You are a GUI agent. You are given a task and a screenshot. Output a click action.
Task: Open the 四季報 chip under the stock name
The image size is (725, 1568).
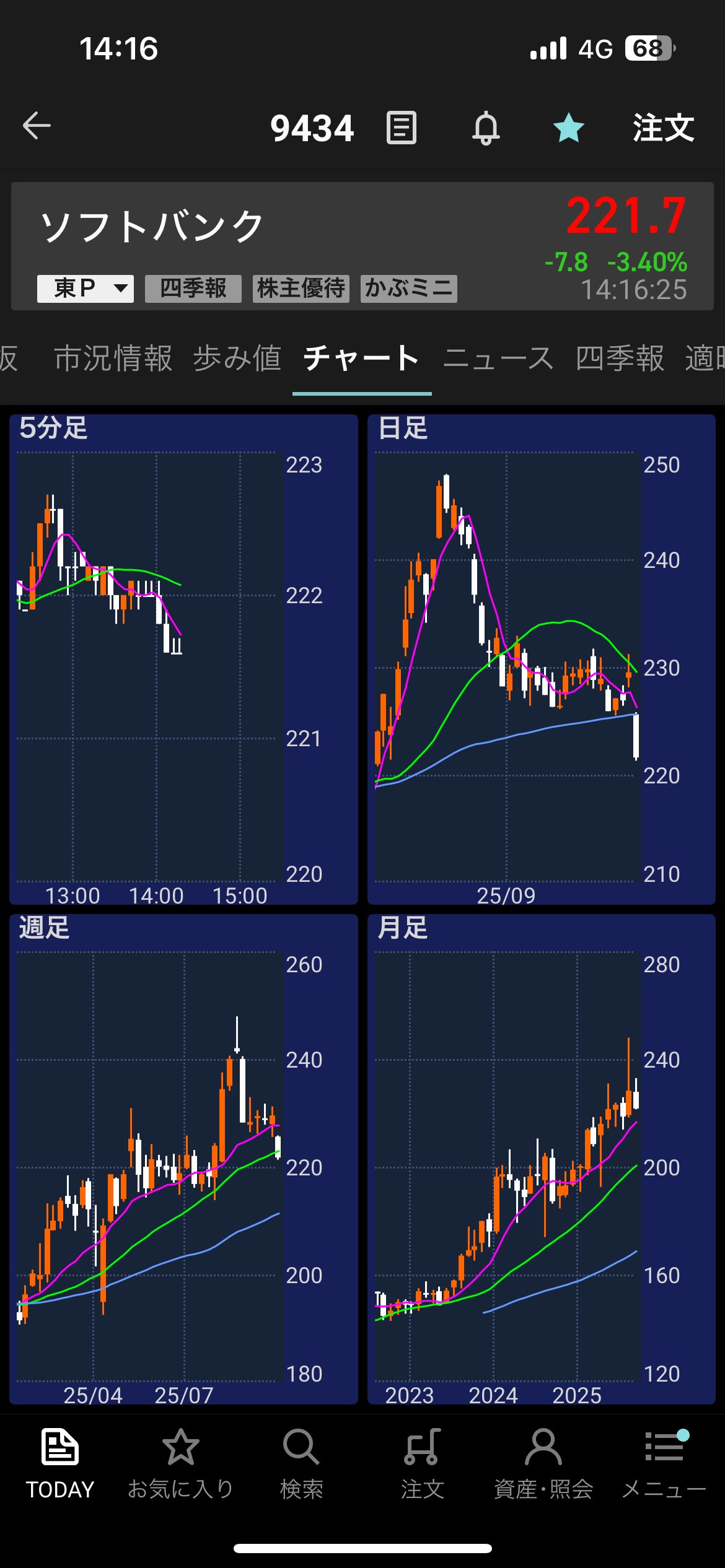193,289
